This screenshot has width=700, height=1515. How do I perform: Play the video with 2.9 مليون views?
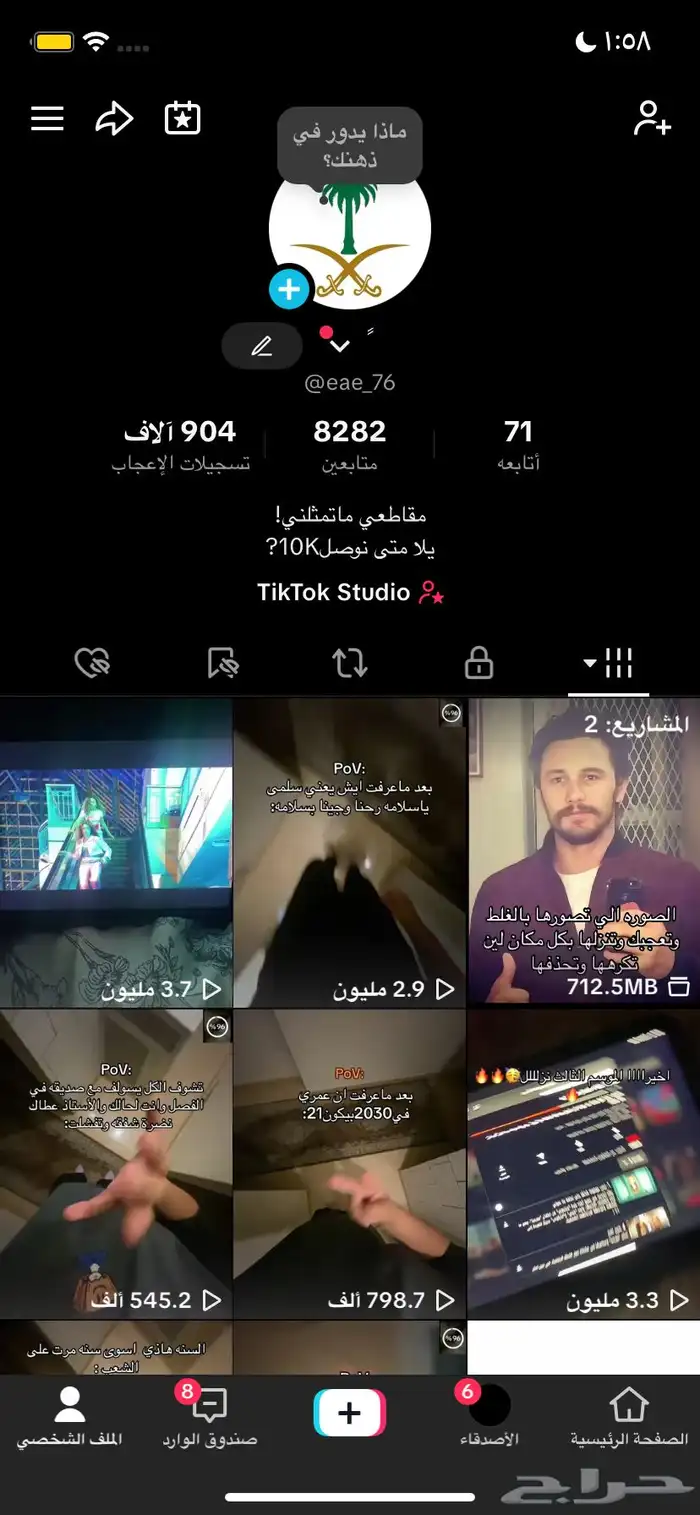[349, 852]
